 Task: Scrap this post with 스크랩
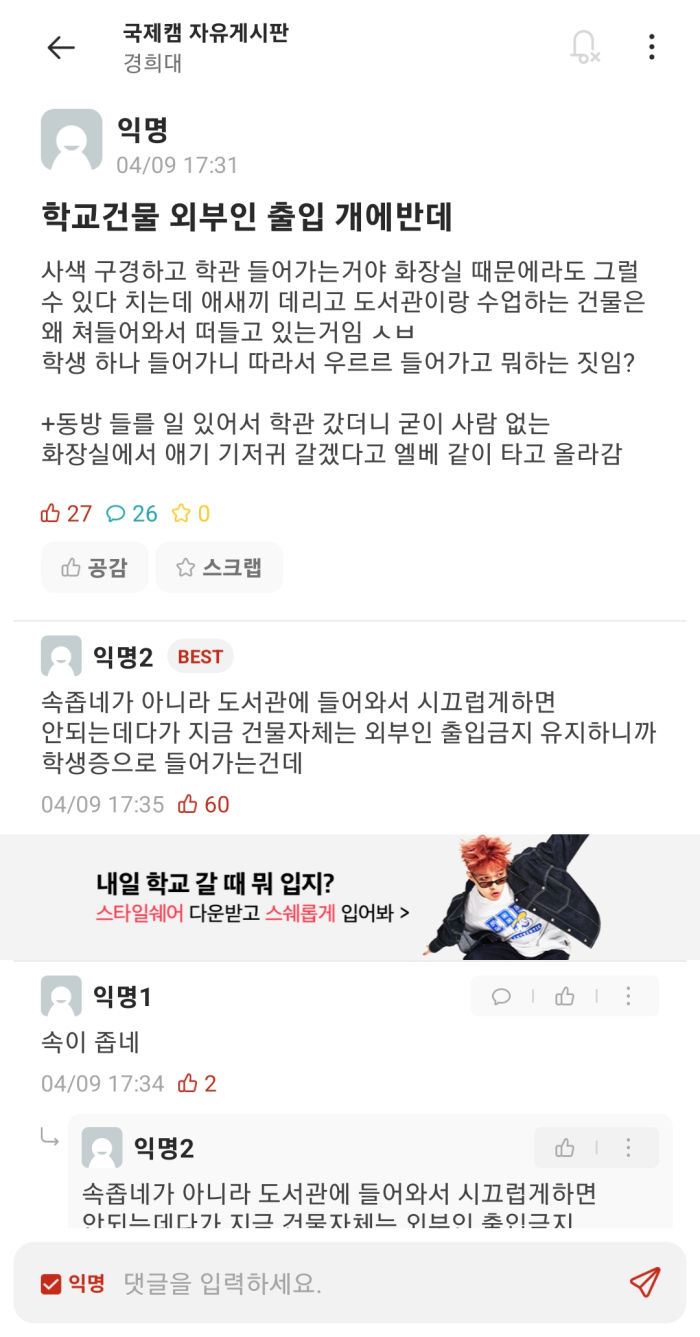219,567
